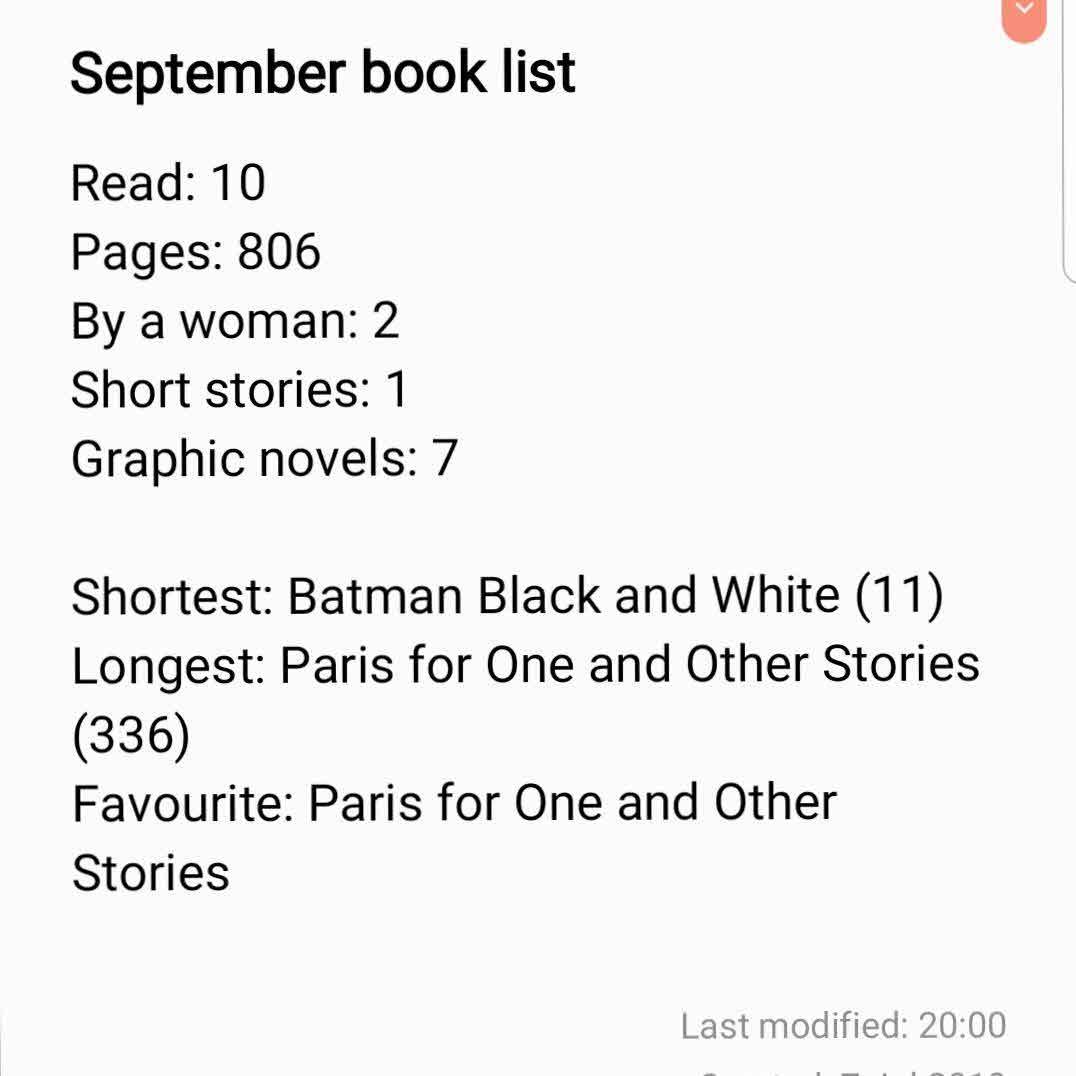Expand the orange chevron tab at top

pyautogui.click(x=1023, y=17)
